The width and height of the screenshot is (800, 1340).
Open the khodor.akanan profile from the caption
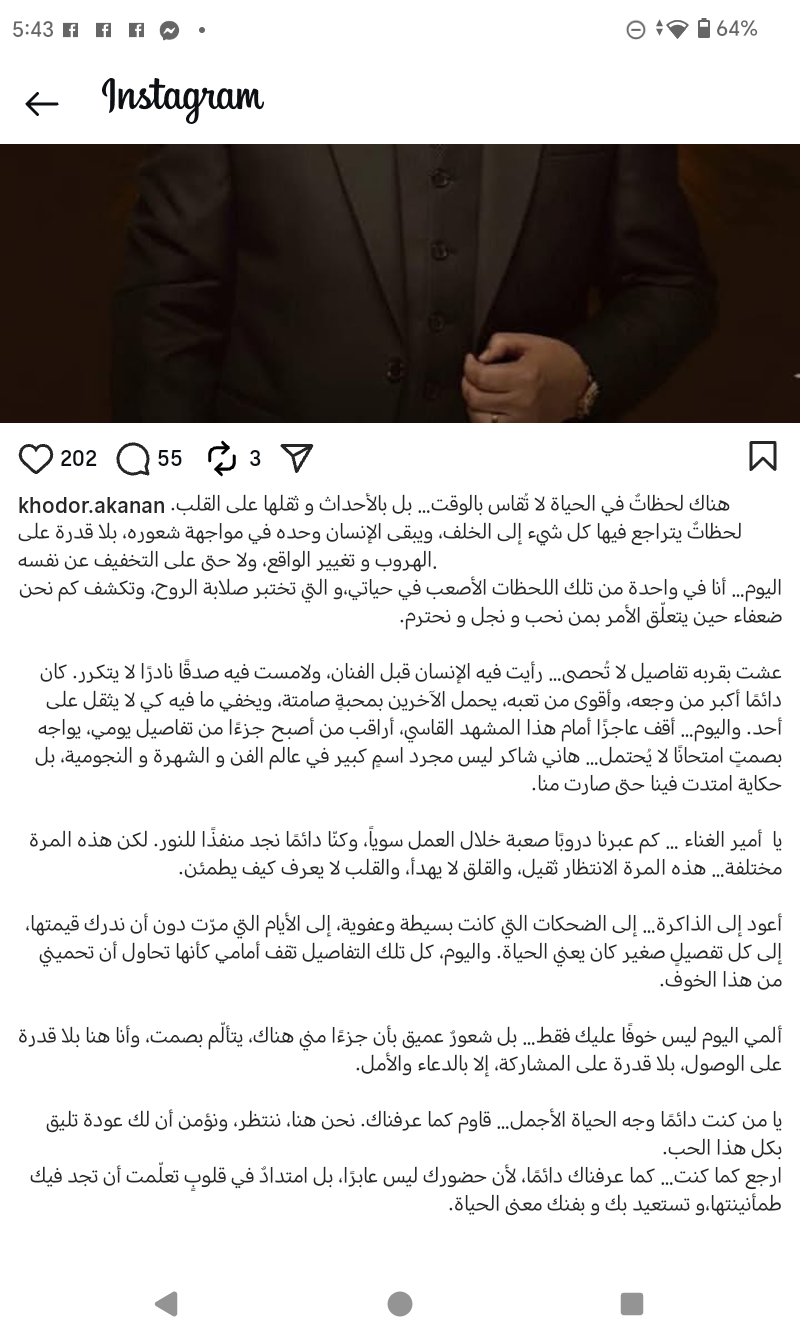(x=91, y=506)
